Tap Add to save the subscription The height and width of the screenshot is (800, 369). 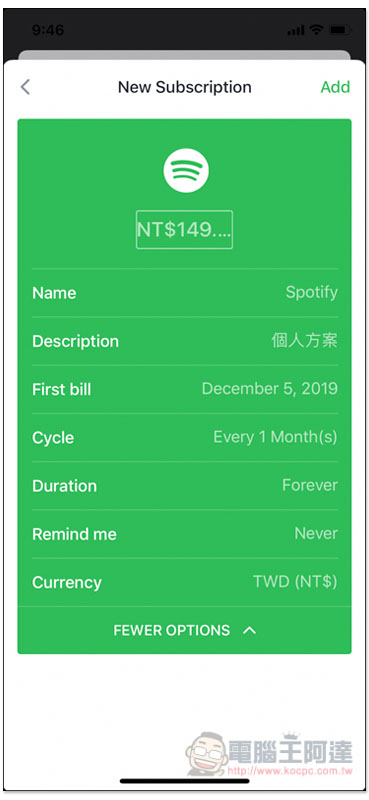(x=335, y=87)
